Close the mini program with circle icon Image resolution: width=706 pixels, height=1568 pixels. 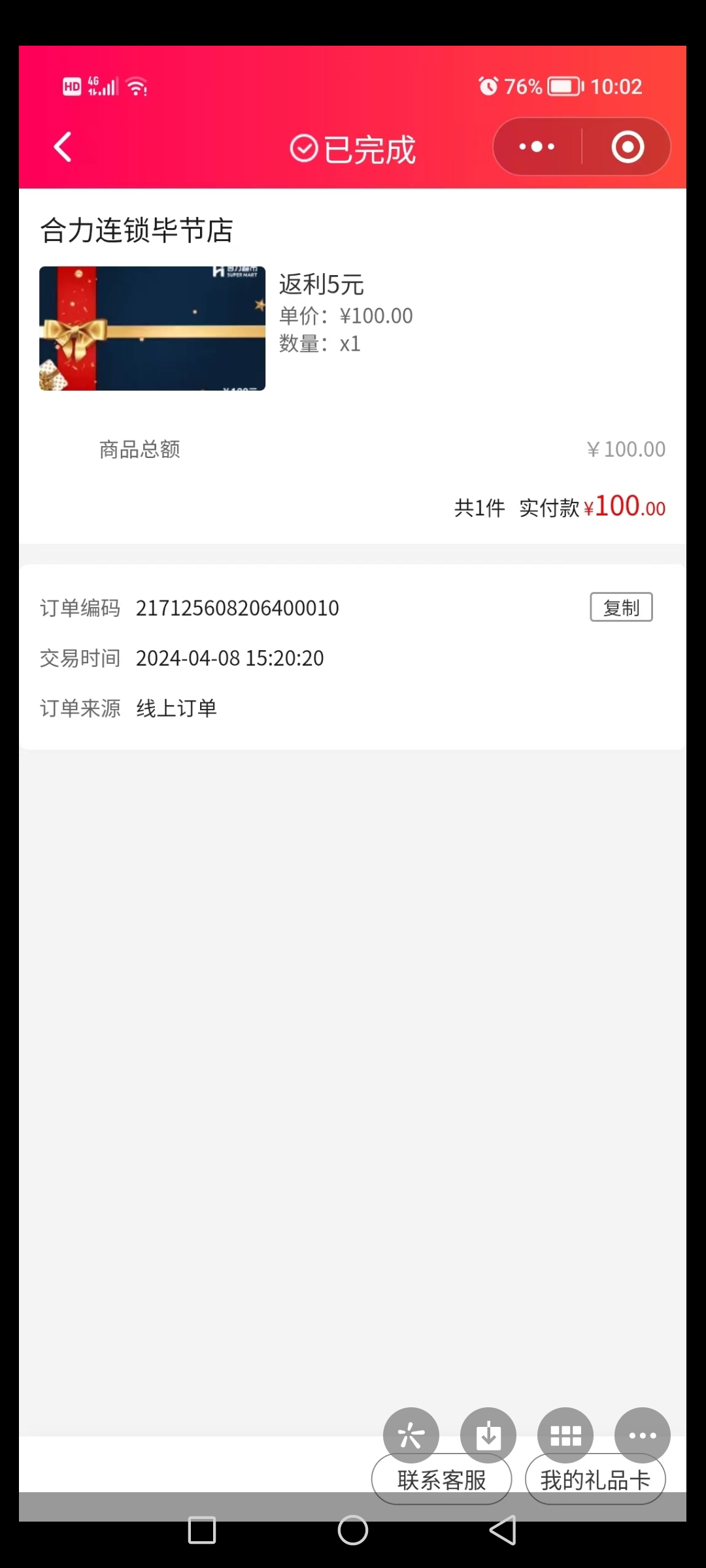click(x=628, y=147)
